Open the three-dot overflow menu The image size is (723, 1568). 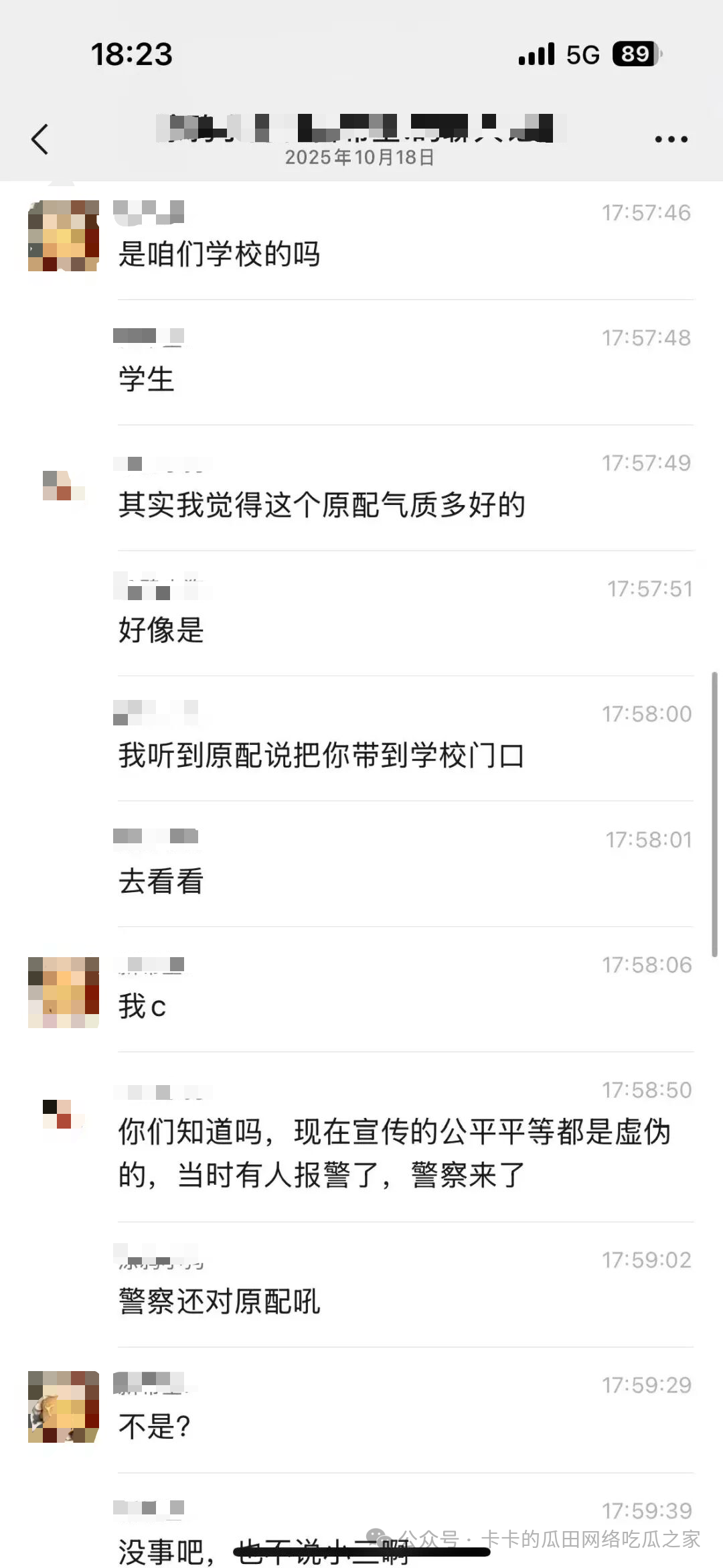[671, 139]
